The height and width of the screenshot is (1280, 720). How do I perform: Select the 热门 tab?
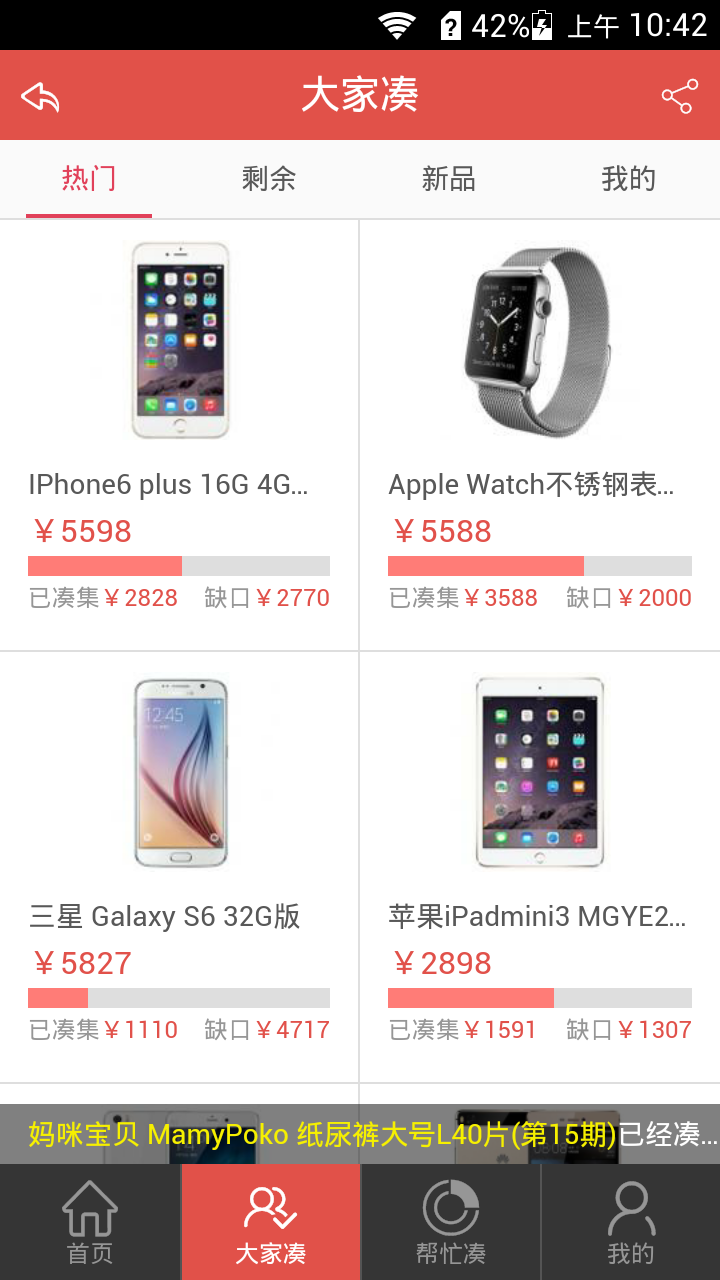click(89, 179)
